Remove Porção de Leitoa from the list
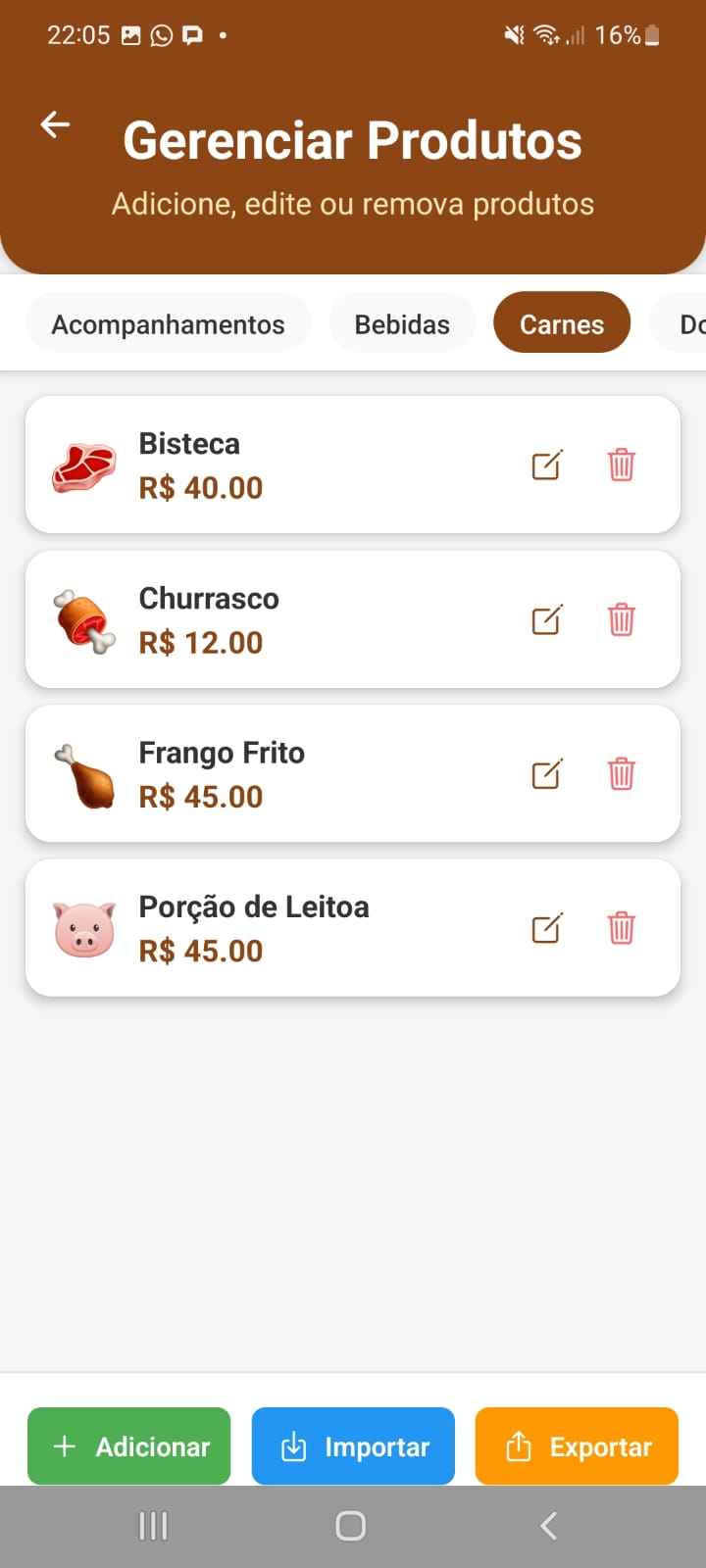Image resolution: width=706 pixels, height=1568 pixels. pos(621,927)
